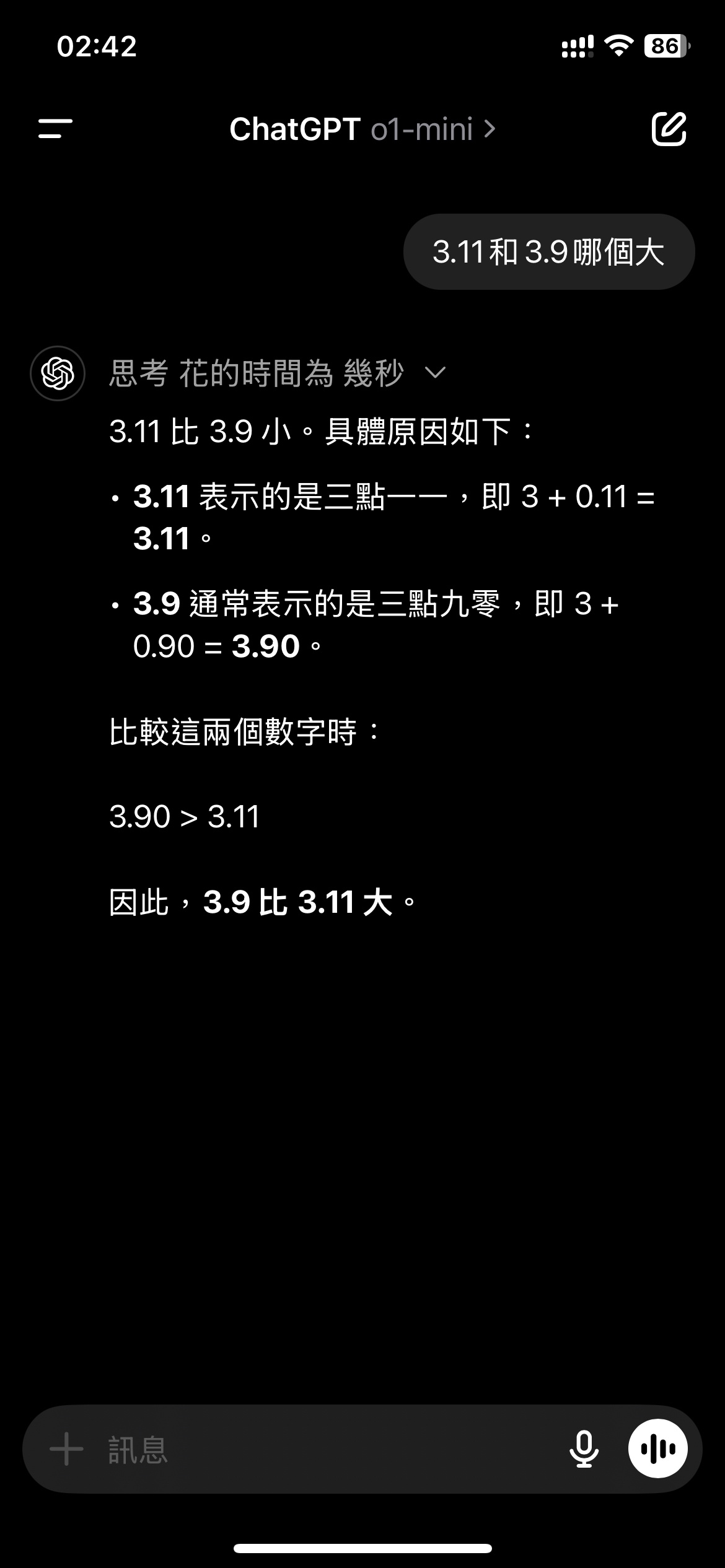Start a new chat with compose icon

pos(669,129)
